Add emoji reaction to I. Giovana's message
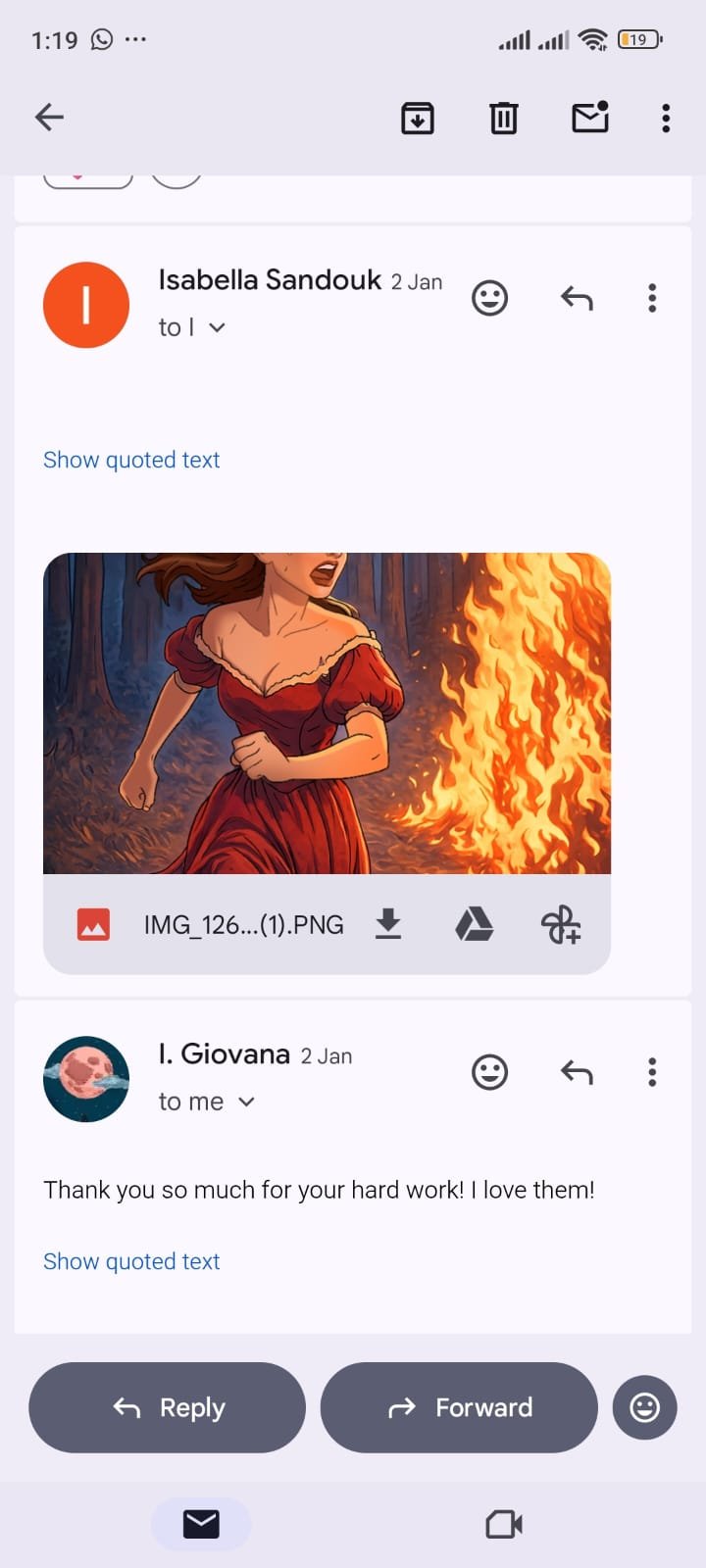Image resolution: width=706 pixels, height=1568 pixels. [489, 1071]
